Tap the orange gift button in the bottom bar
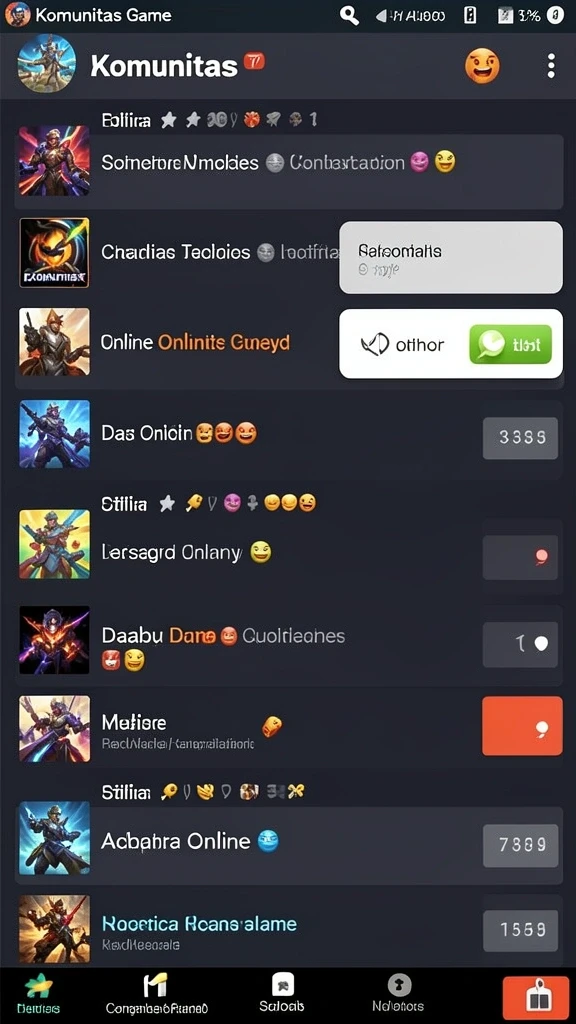Screen dimensions: 576x1024 pos(536,999)
